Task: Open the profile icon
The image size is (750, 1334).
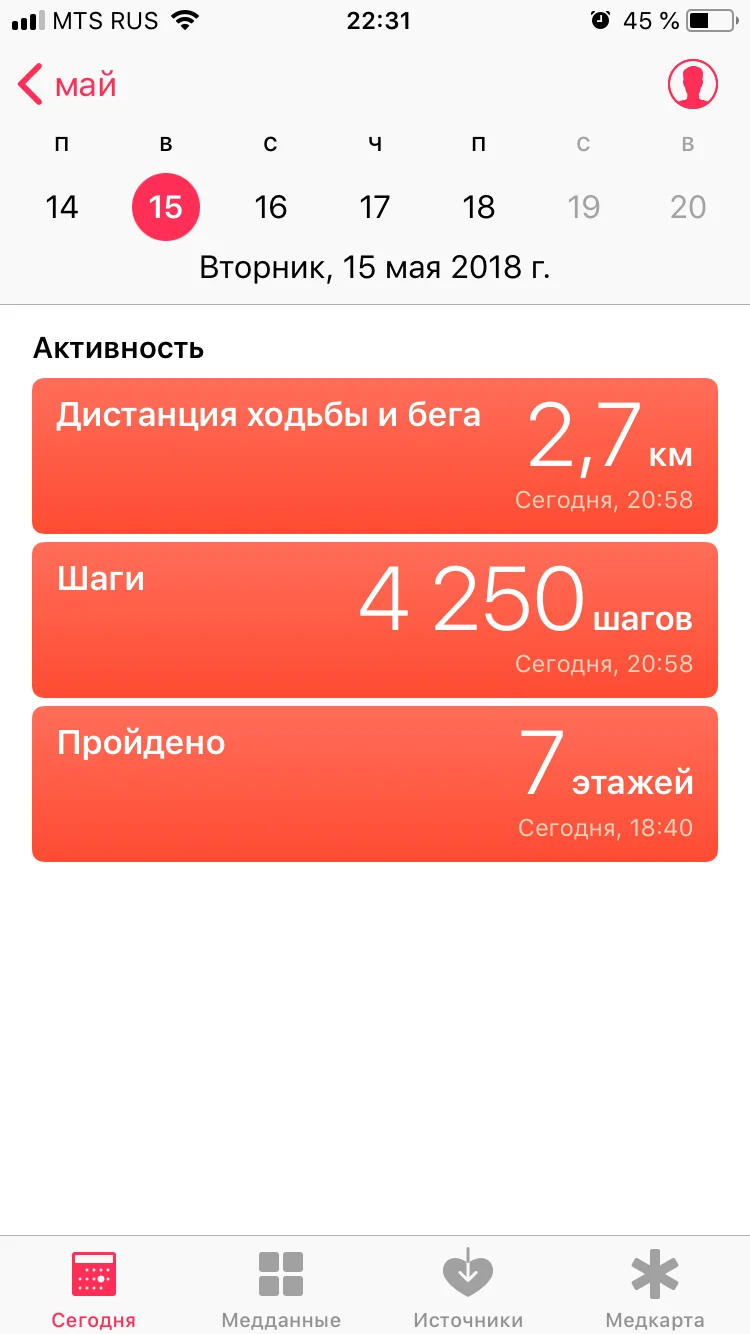Action: click(693, 84)
